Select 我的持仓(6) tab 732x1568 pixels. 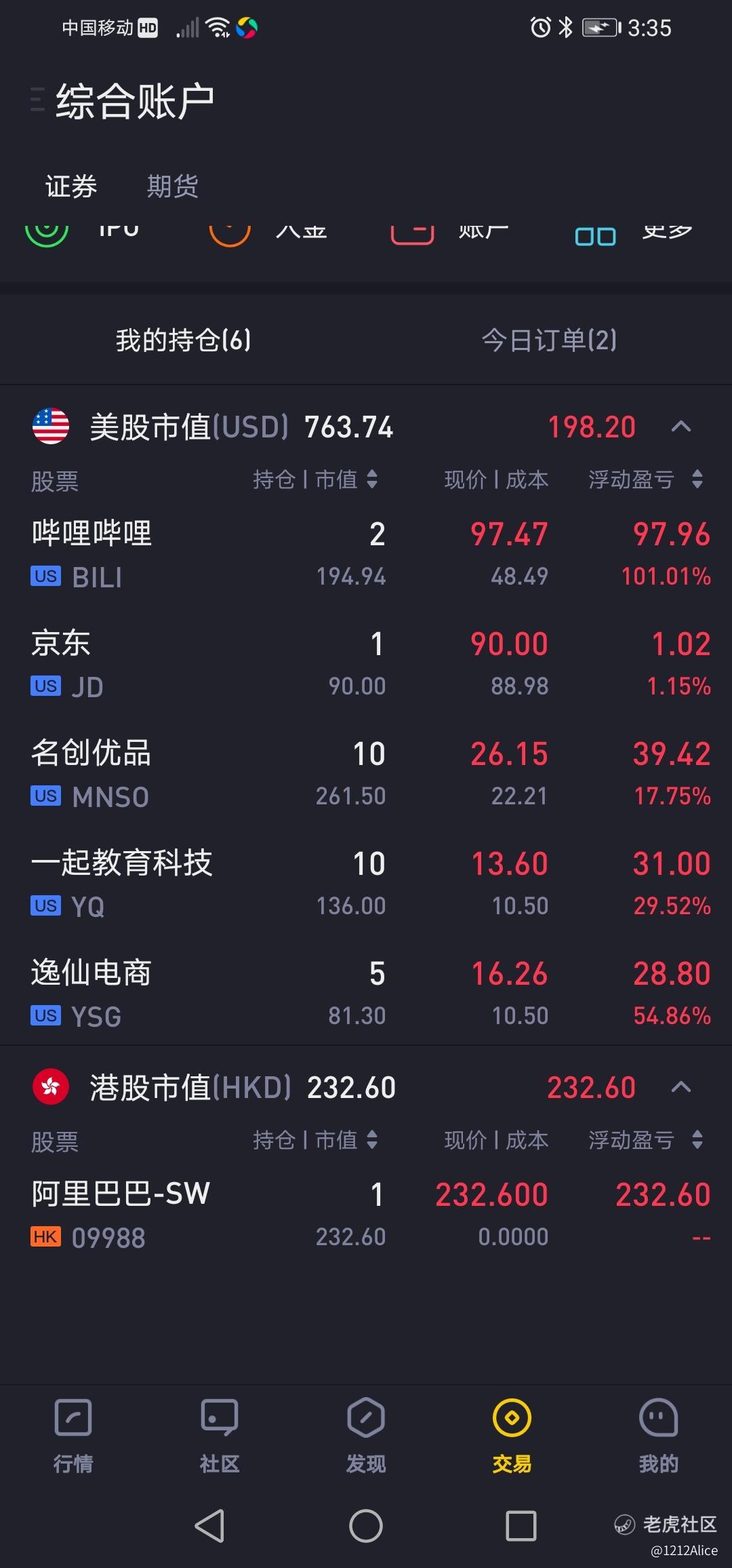pyautogui.click(x=183, y=340)
